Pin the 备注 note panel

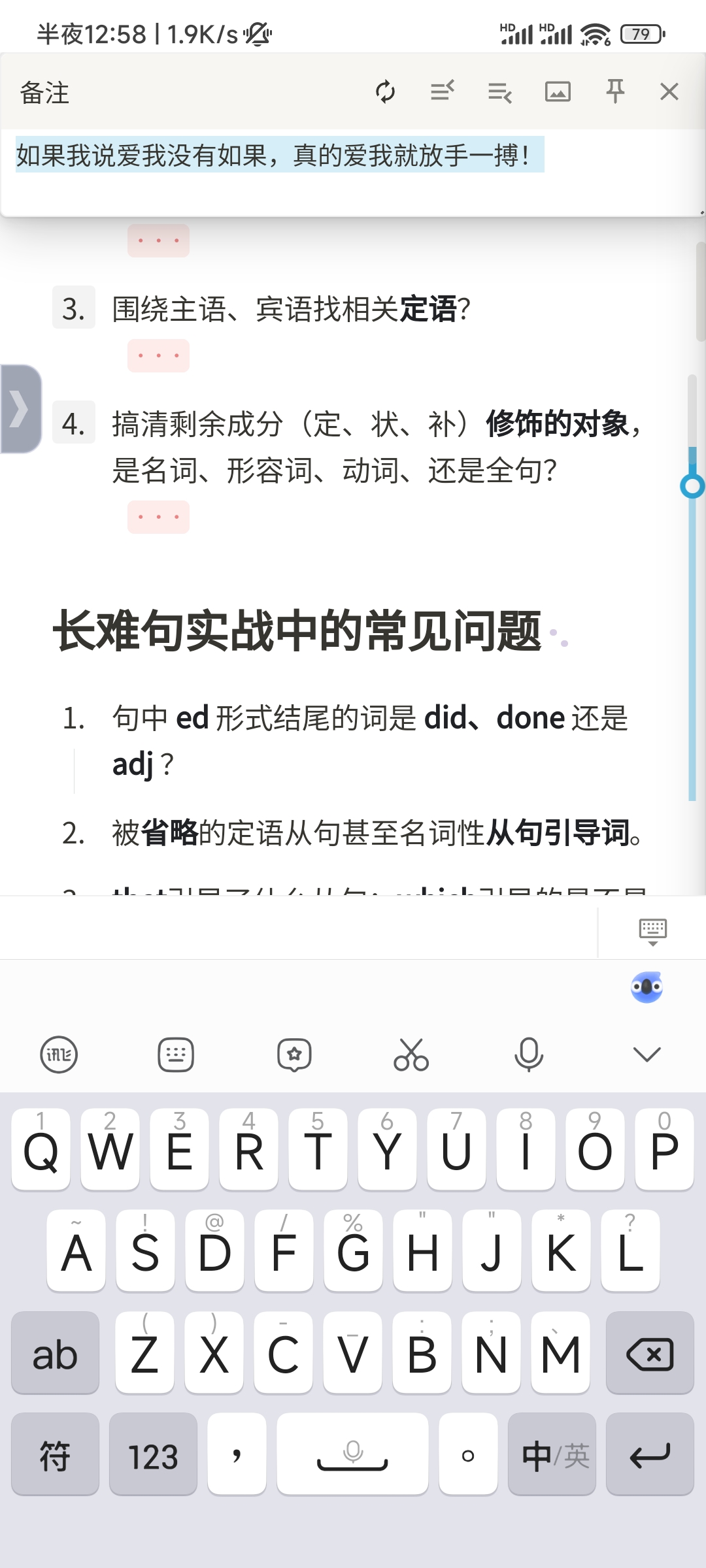coord(615,91)
